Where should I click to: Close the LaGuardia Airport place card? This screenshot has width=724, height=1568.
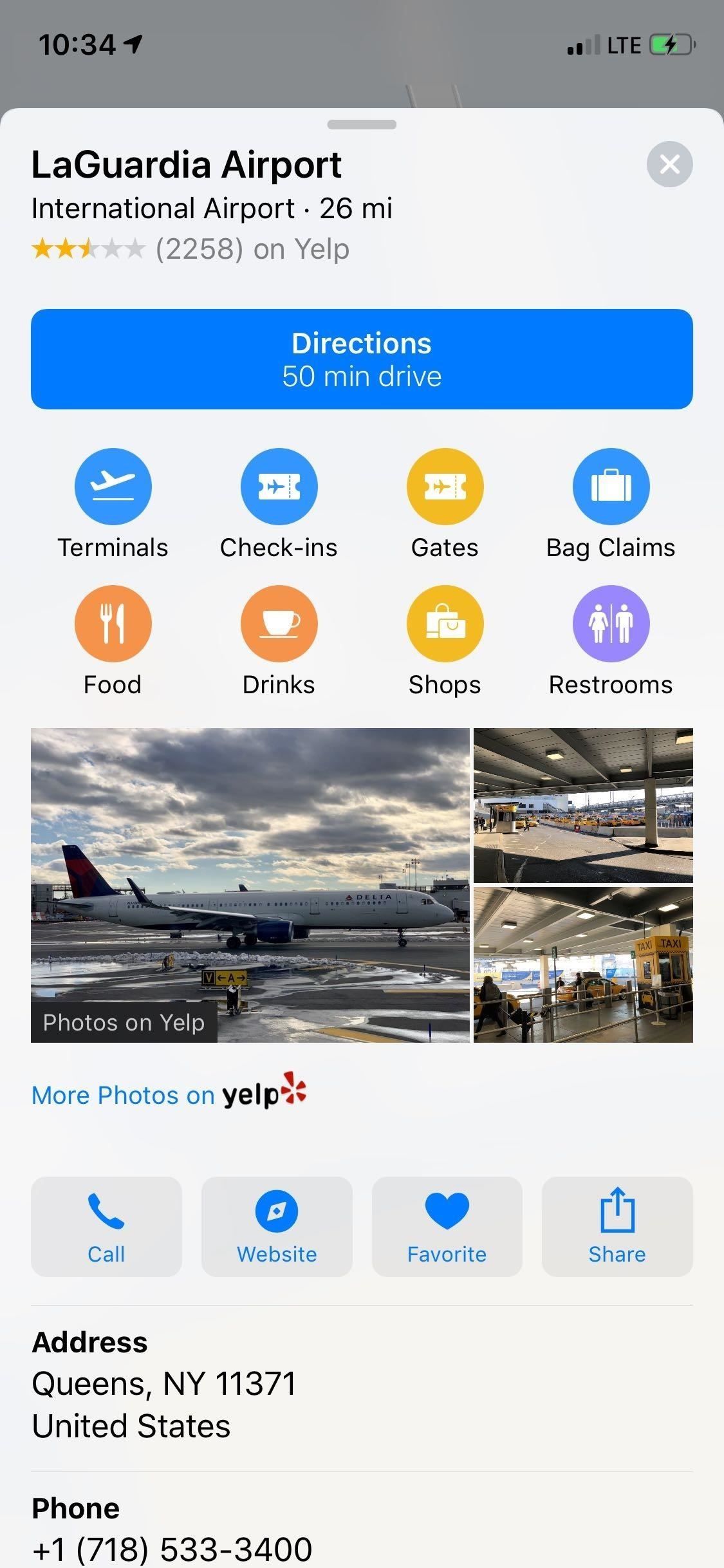click(669, 164)
